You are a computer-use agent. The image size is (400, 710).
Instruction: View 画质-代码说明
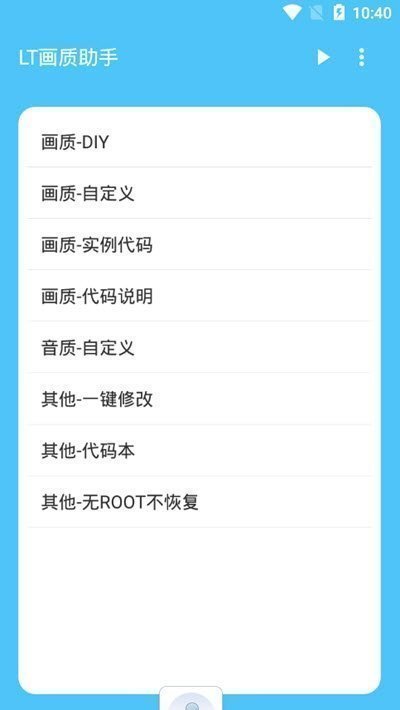coord(199,296)
